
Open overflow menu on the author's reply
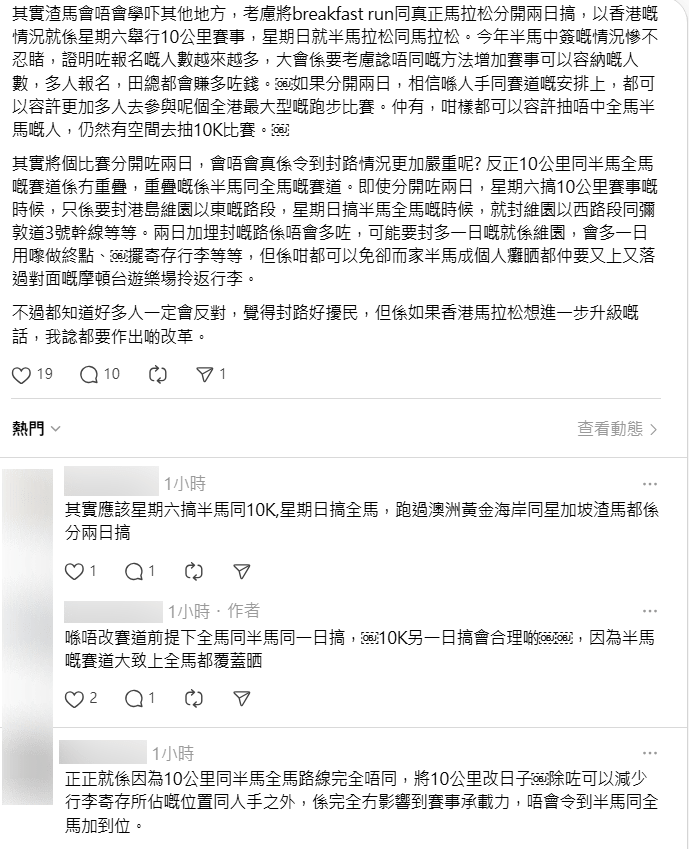pos(650,610)
